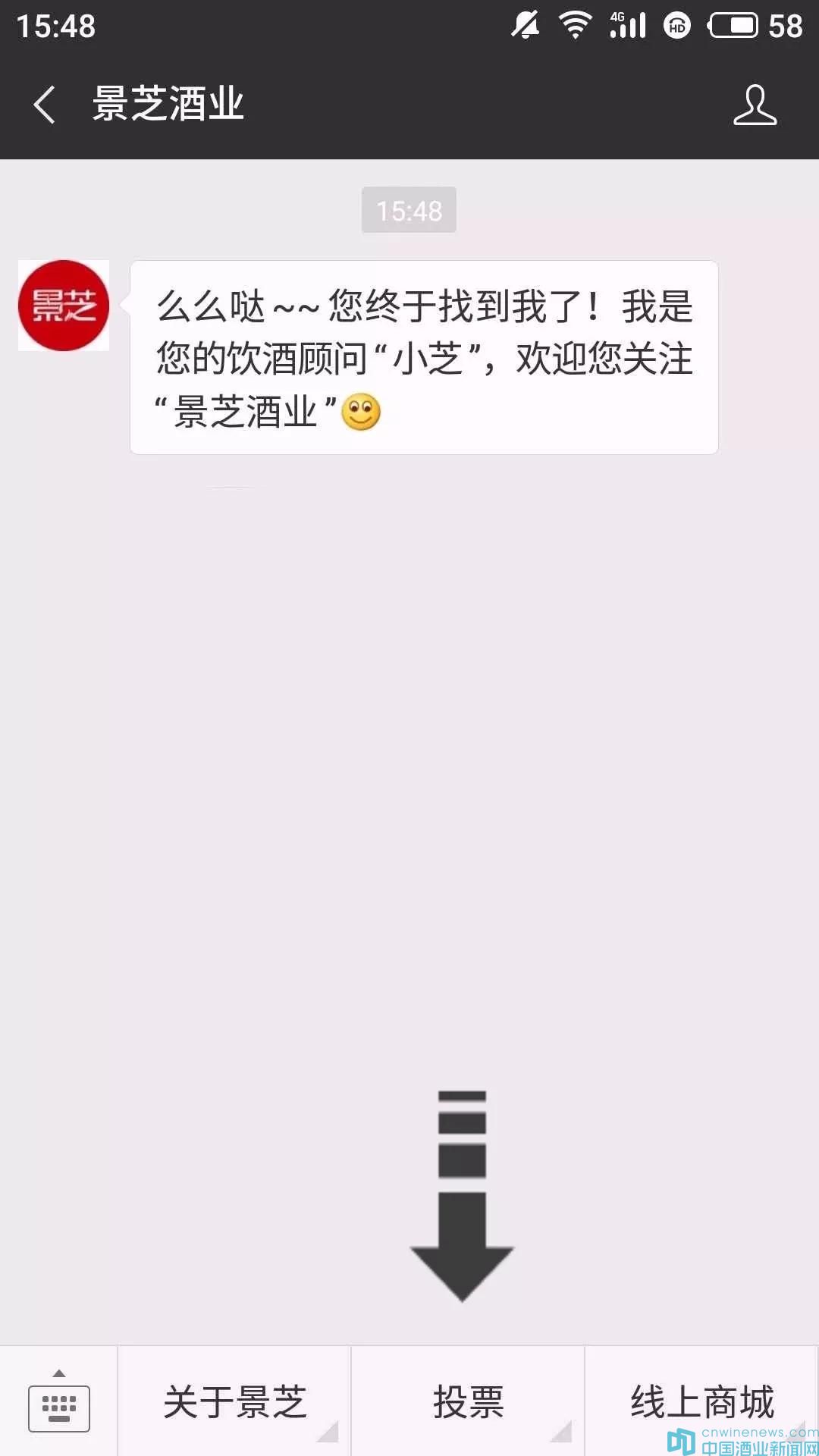The width and height of the screenshot is (819, 1456).
Task: Select the 线上商城 menu
Action: click(701, 1401)
